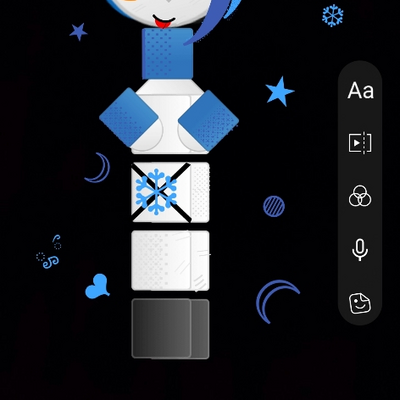400x400 pixels.
Task: Add text with the Aa tool
Action: (x=360, y=90)
